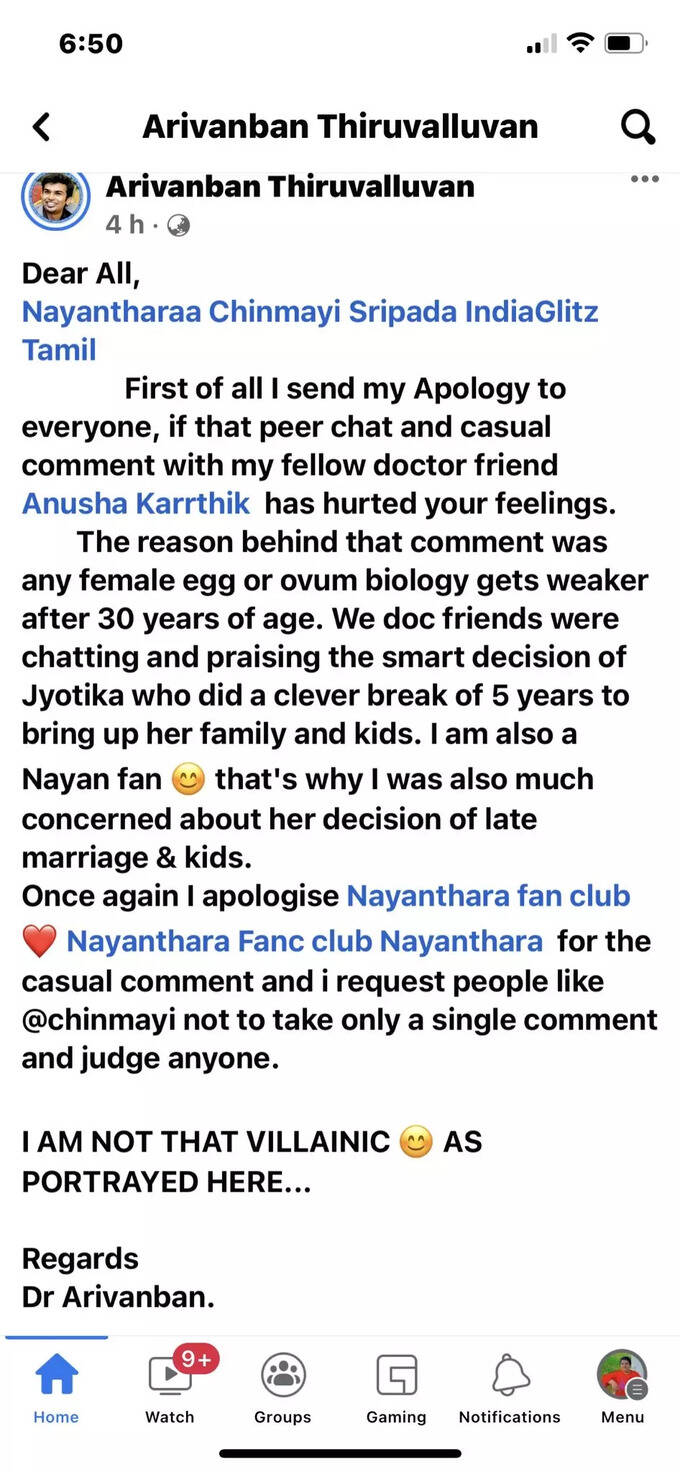
Task: Switch to the Home tab
Action: pos(56,1387)
